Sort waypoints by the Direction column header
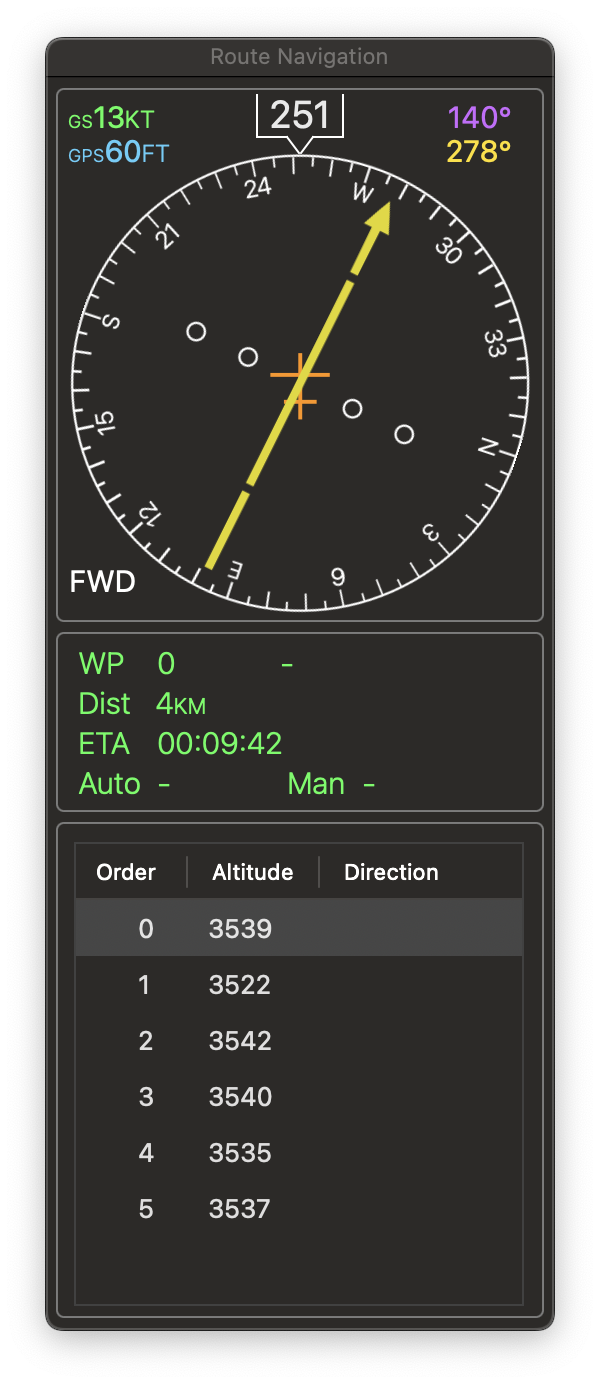 391,872
